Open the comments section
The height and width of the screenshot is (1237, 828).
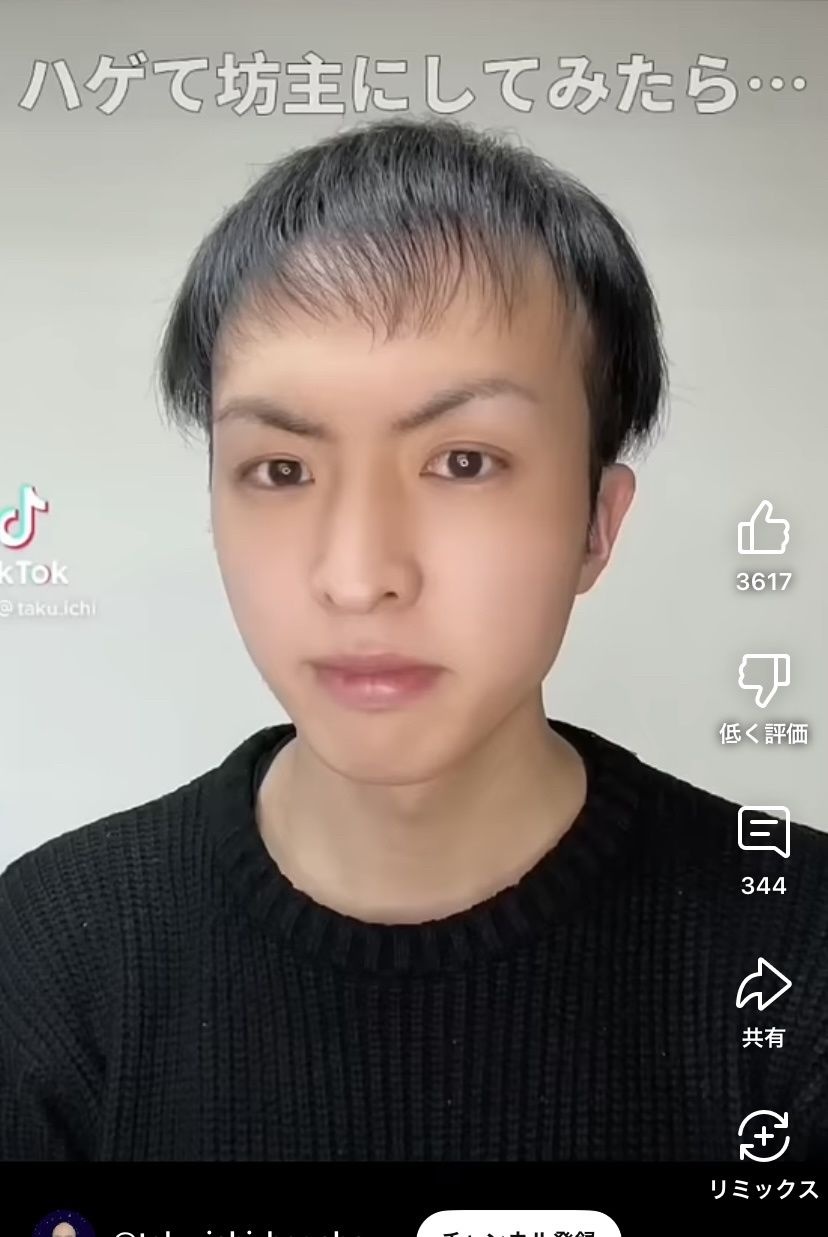(x=763, y=832)
